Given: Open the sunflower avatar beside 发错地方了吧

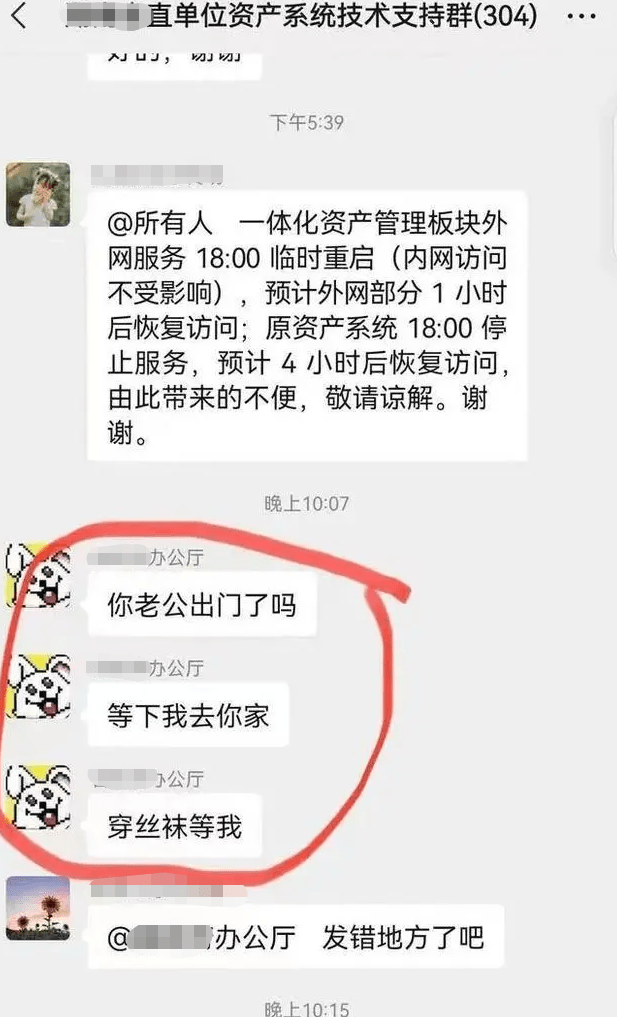Looking at the screenshot, I should click(38, 908).
